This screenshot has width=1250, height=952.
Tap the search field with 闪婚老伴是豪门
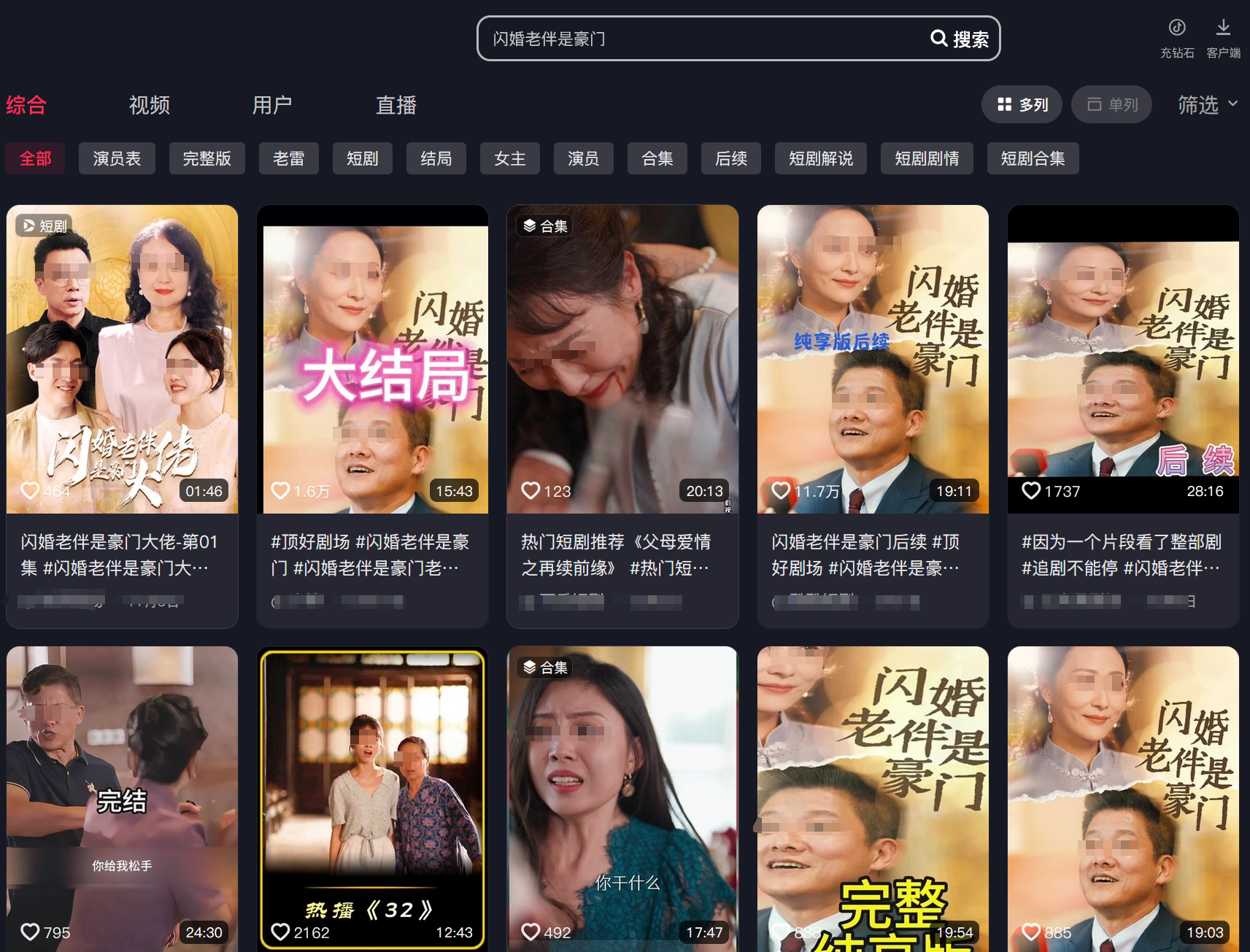[x=701, y=39]
